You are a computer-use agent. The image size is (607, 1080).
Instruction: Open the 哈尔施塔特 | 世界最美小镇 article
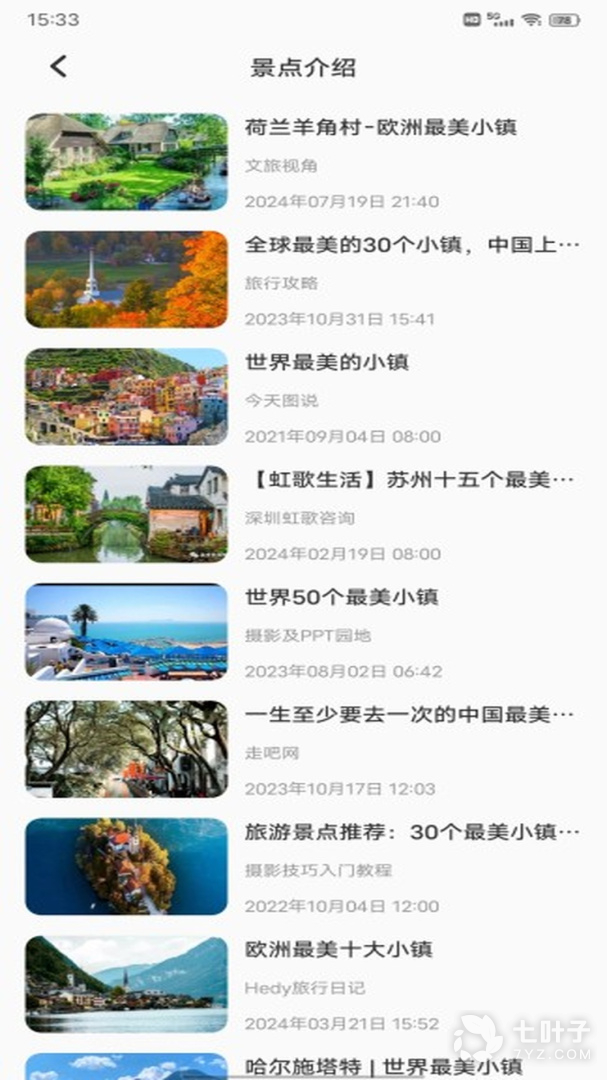pos(303,1066)
